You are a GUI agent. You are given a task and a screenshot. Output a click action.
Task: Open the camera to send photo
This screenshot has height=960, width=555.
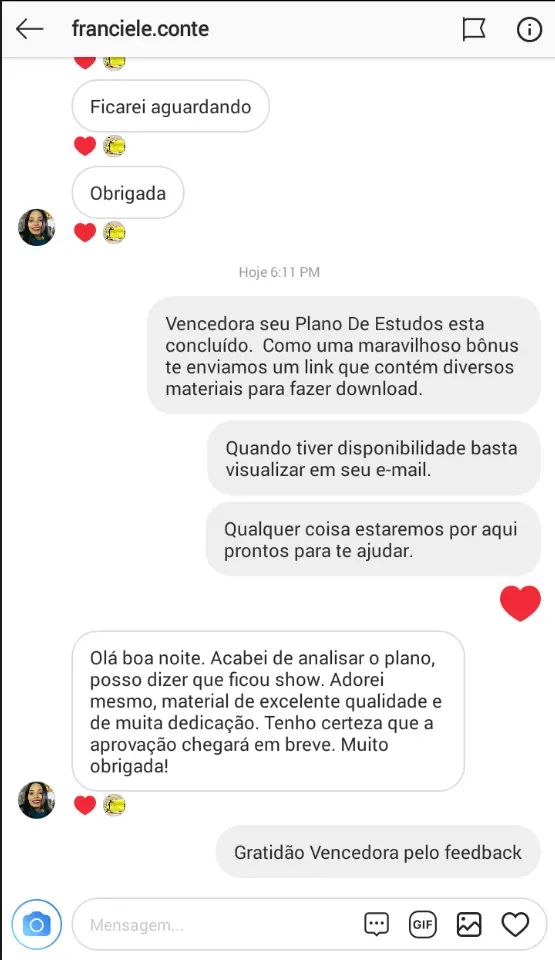[37, 924]
